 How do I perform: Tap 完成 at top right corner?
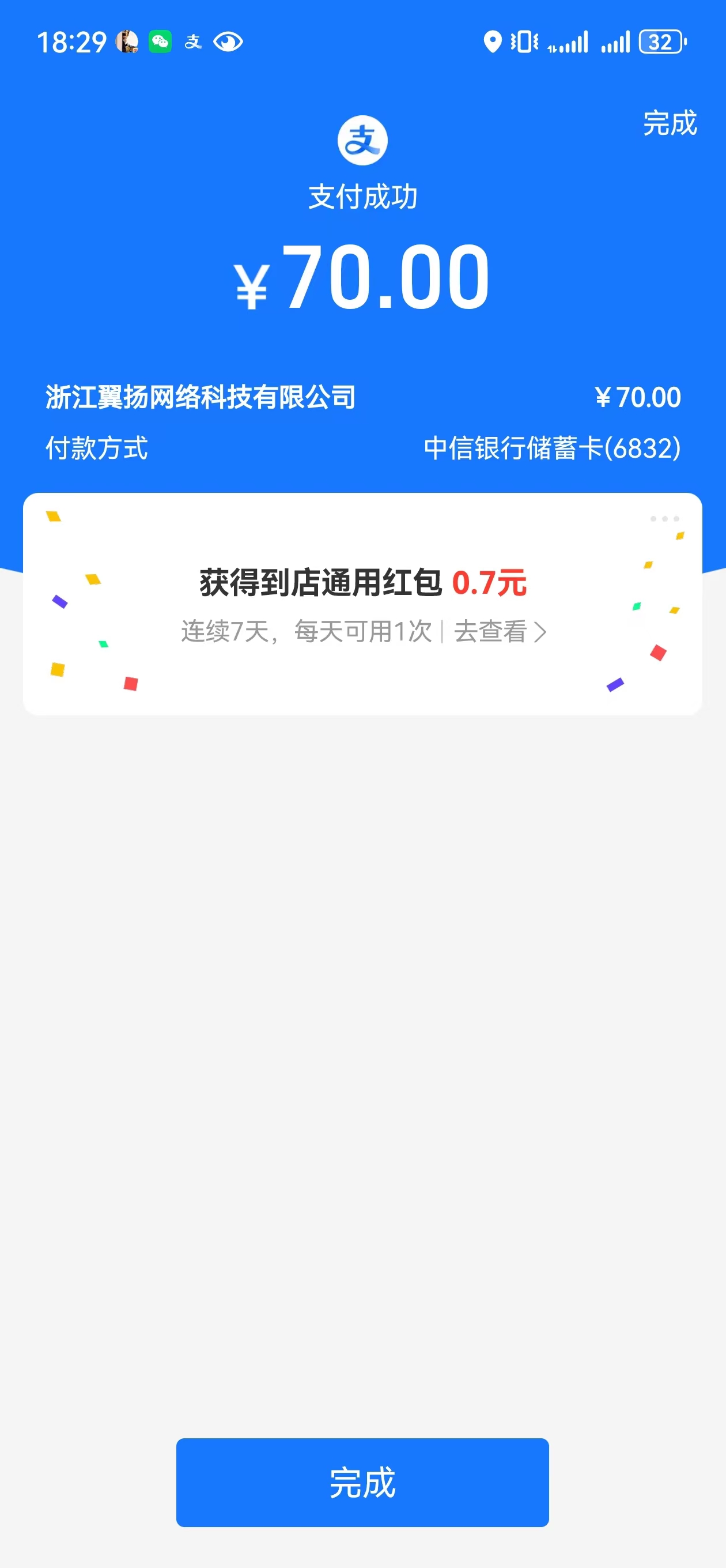coord(670,123)
